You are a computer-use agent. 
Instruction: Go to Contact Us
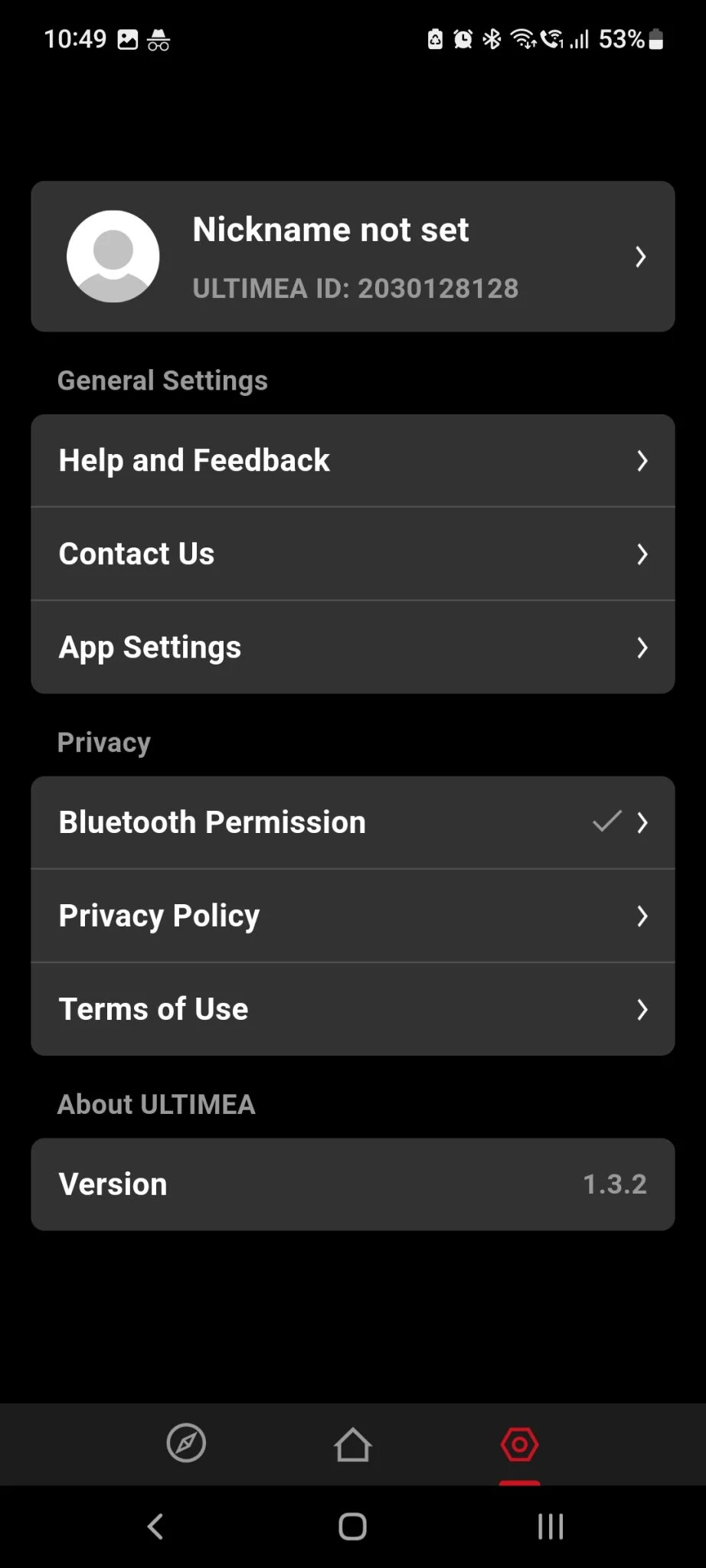[x=352, y=554]
